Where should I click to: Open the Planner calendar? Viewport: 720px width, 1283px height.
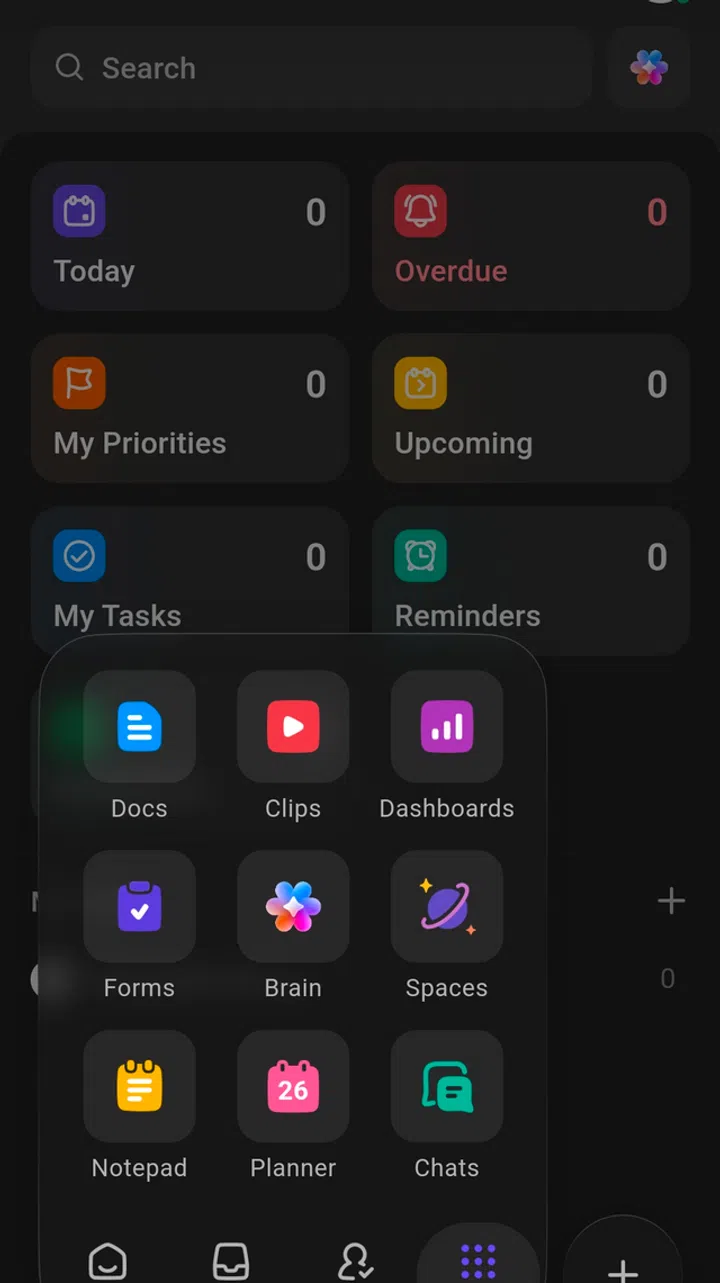pos(293,1087)
